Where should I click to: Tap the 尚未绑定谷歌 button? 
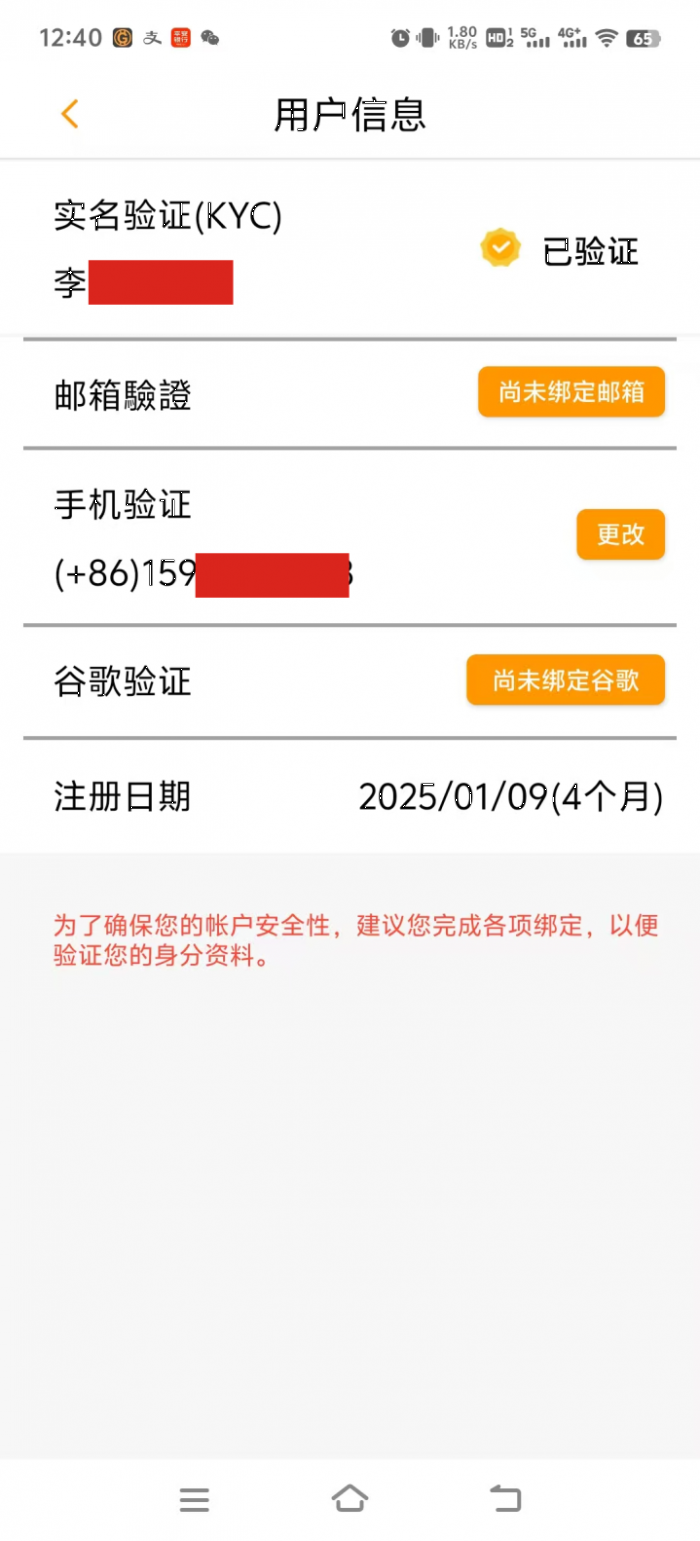(x=565, y=681)
